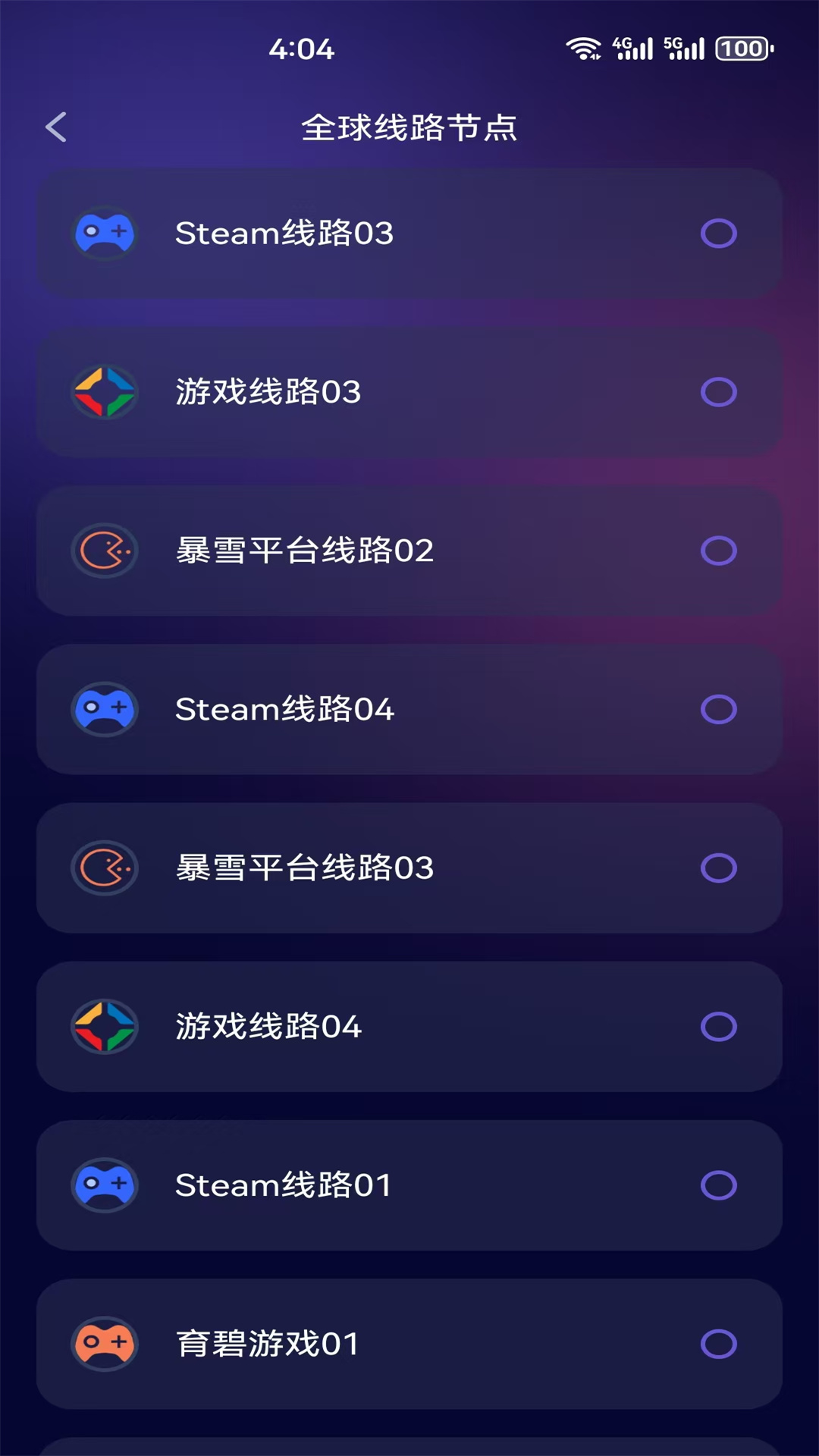Go back from the 全球线路节点 page
This screenshot has width=819, height=1456.
click(x=56, y=127)
